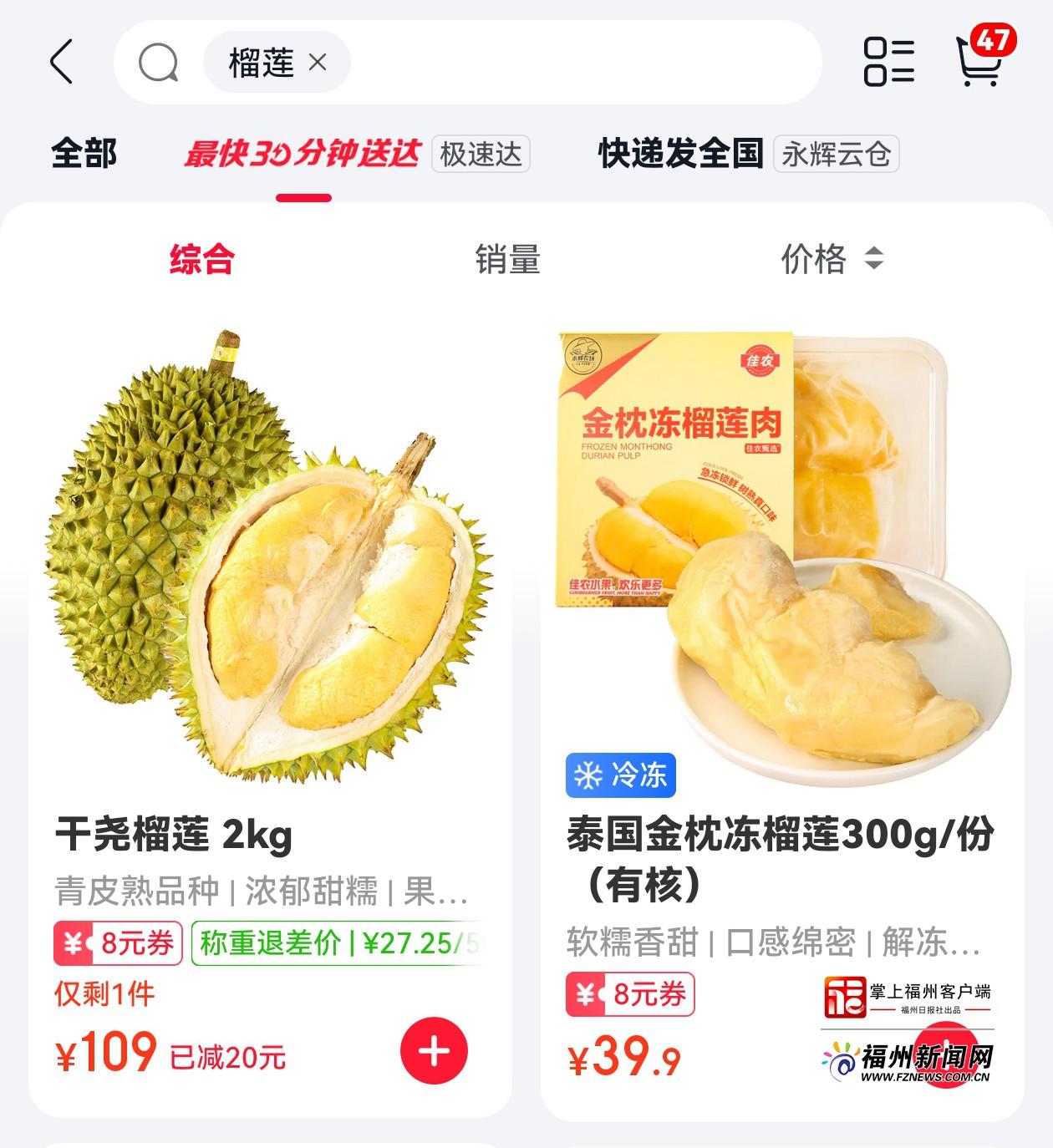Tap the 8元券 coupon on 干尧榴莲
The width and height of the screenshot is (1053, 1148).
click(118, 943)
